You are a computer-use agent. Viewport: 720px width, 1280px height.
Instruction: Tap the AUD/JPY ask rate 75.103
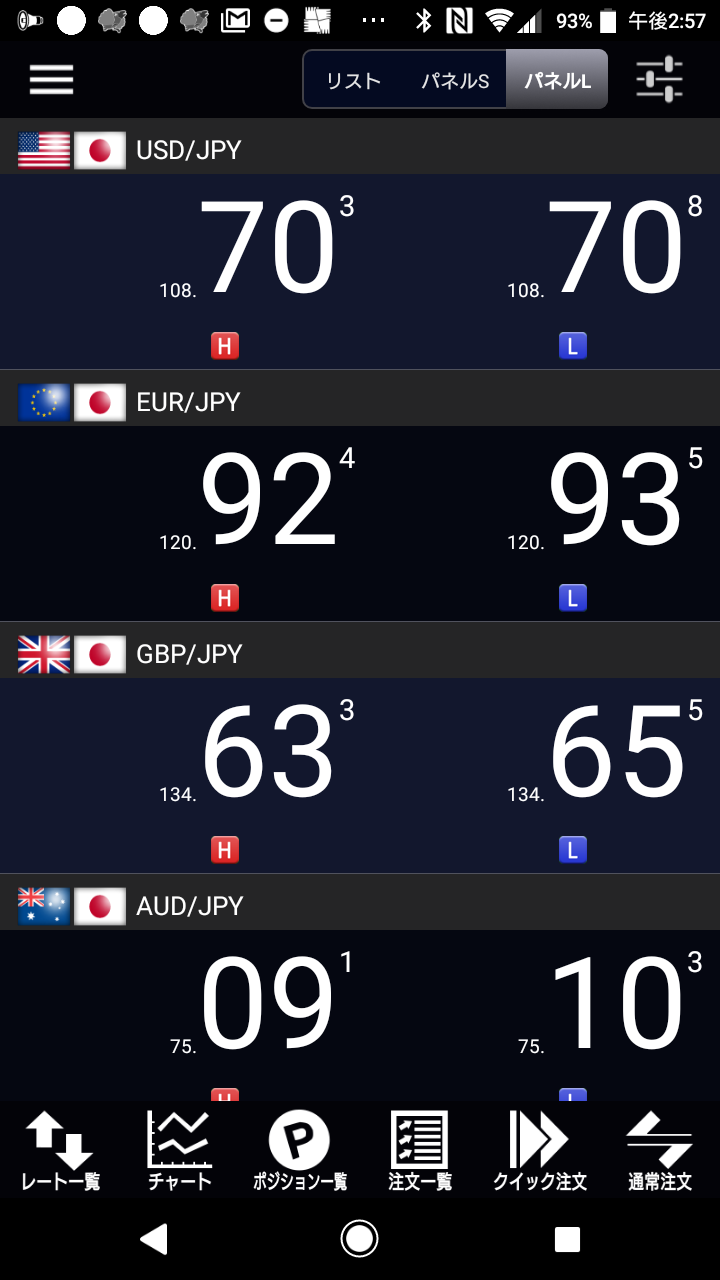click(x=605, y=1005)
